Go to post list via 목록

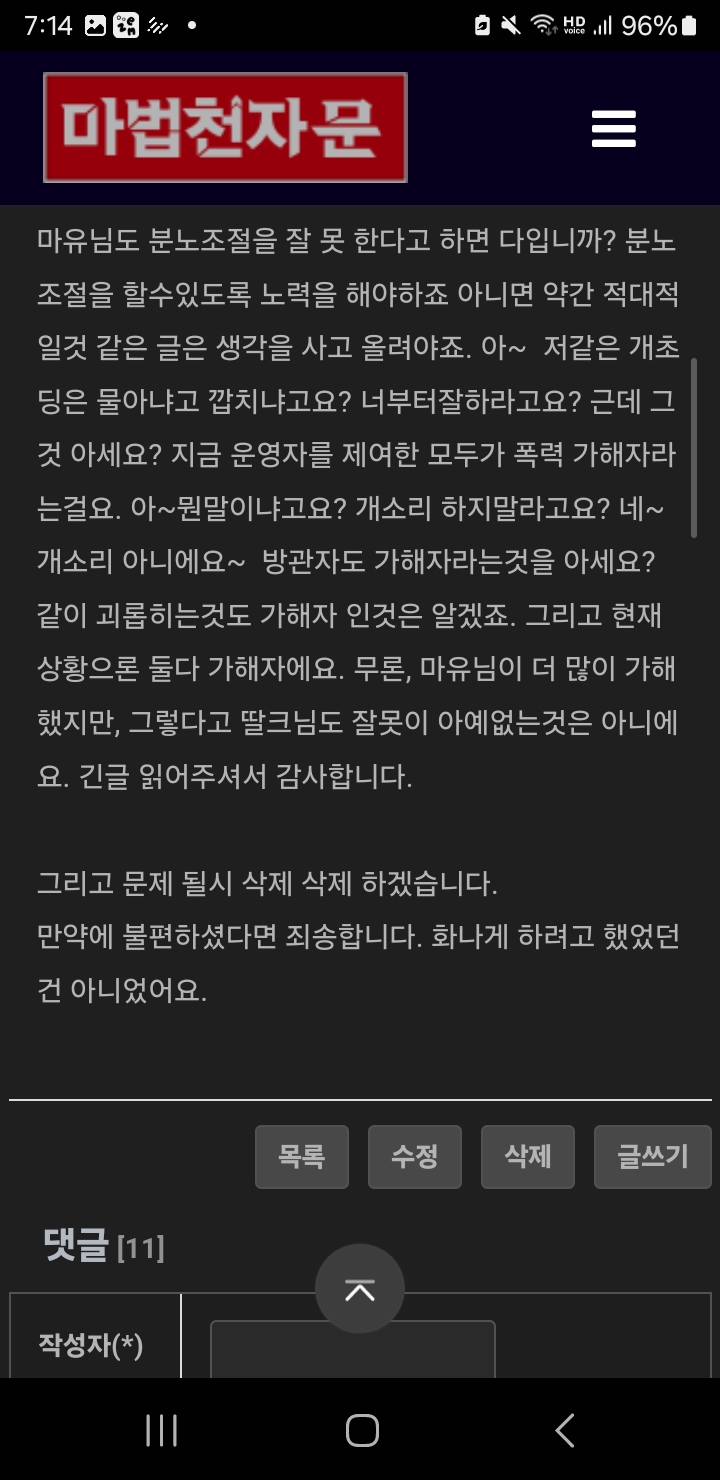click(302, 1157)
